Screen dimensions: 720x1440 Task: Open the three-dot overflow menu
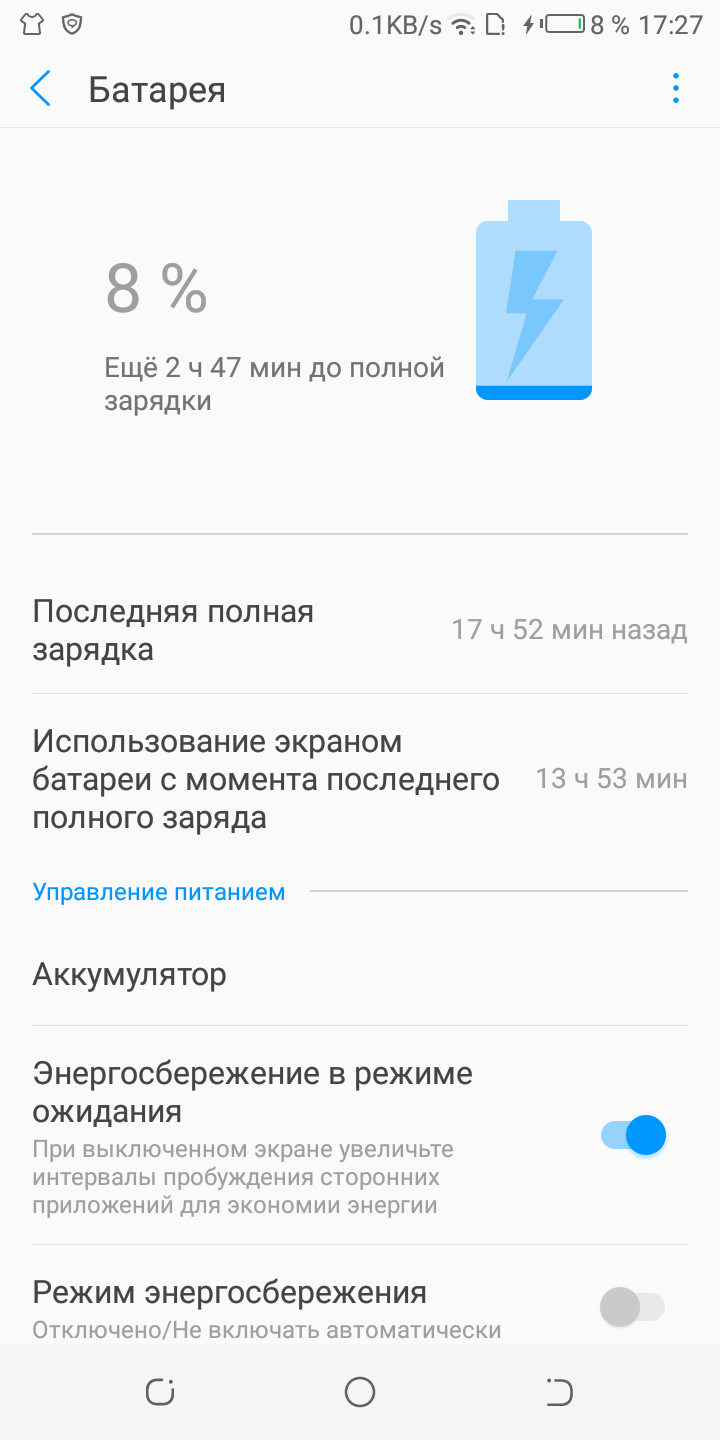tap(676, 89)
